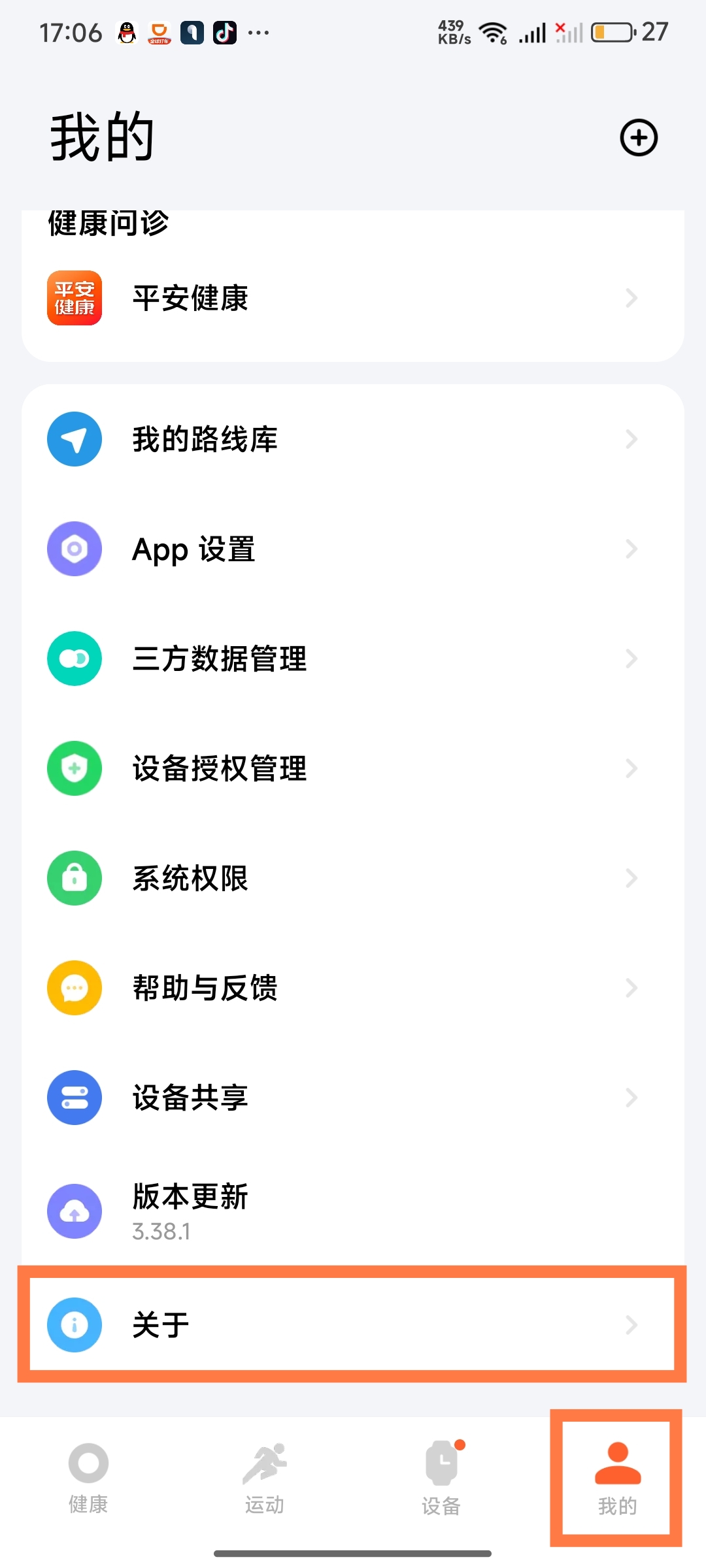Open 设备共享
The width and height of the screenshot is (706, 1568).
coord(353,1098)
